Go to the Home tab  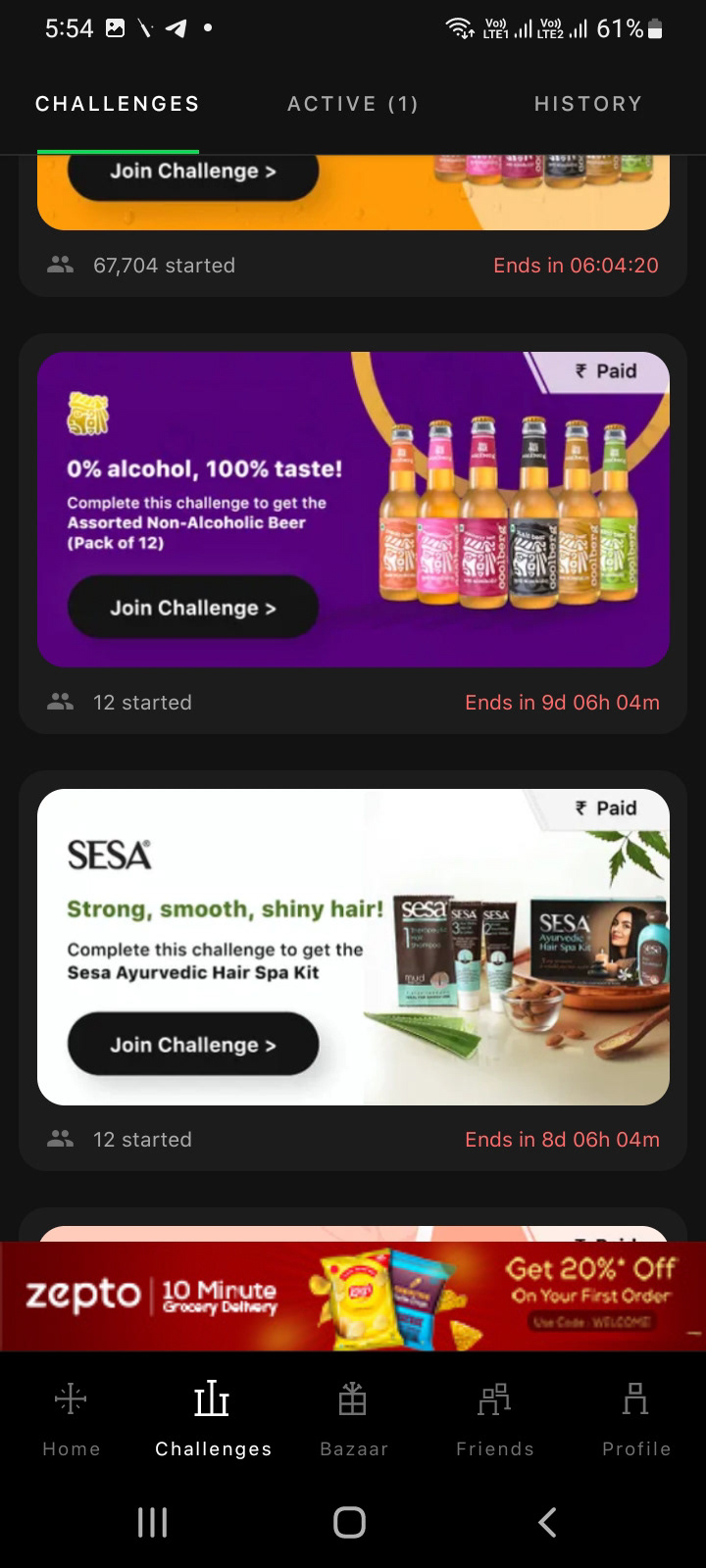pyautogui.click(x=71, y=1417)
